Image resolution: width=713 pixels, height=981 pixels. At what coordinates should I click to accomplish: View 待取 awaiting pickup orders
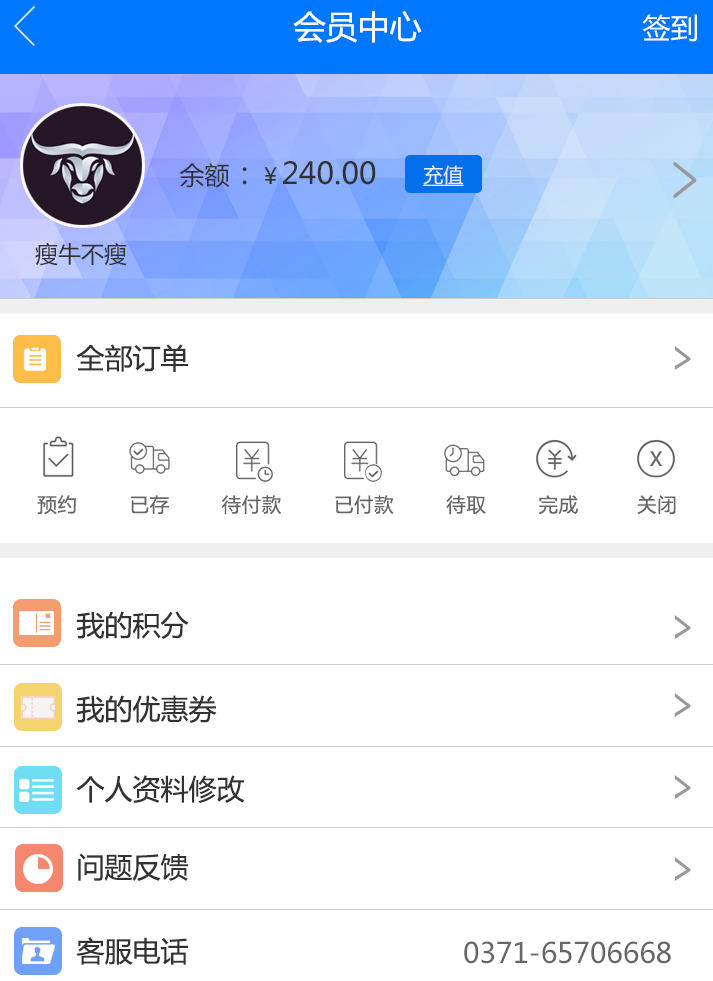pos(465,477)
